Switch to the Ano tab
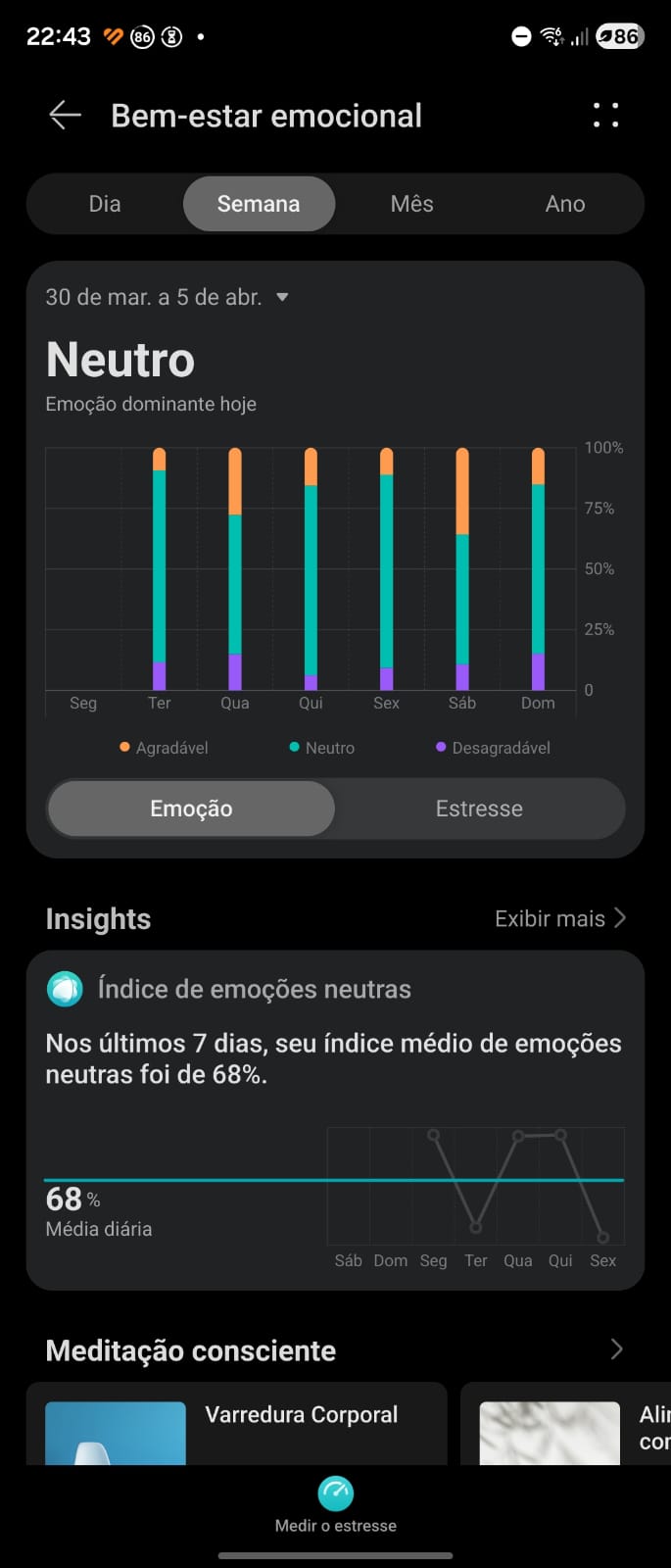Screen dimensions: 671x1568 point(565,204)
